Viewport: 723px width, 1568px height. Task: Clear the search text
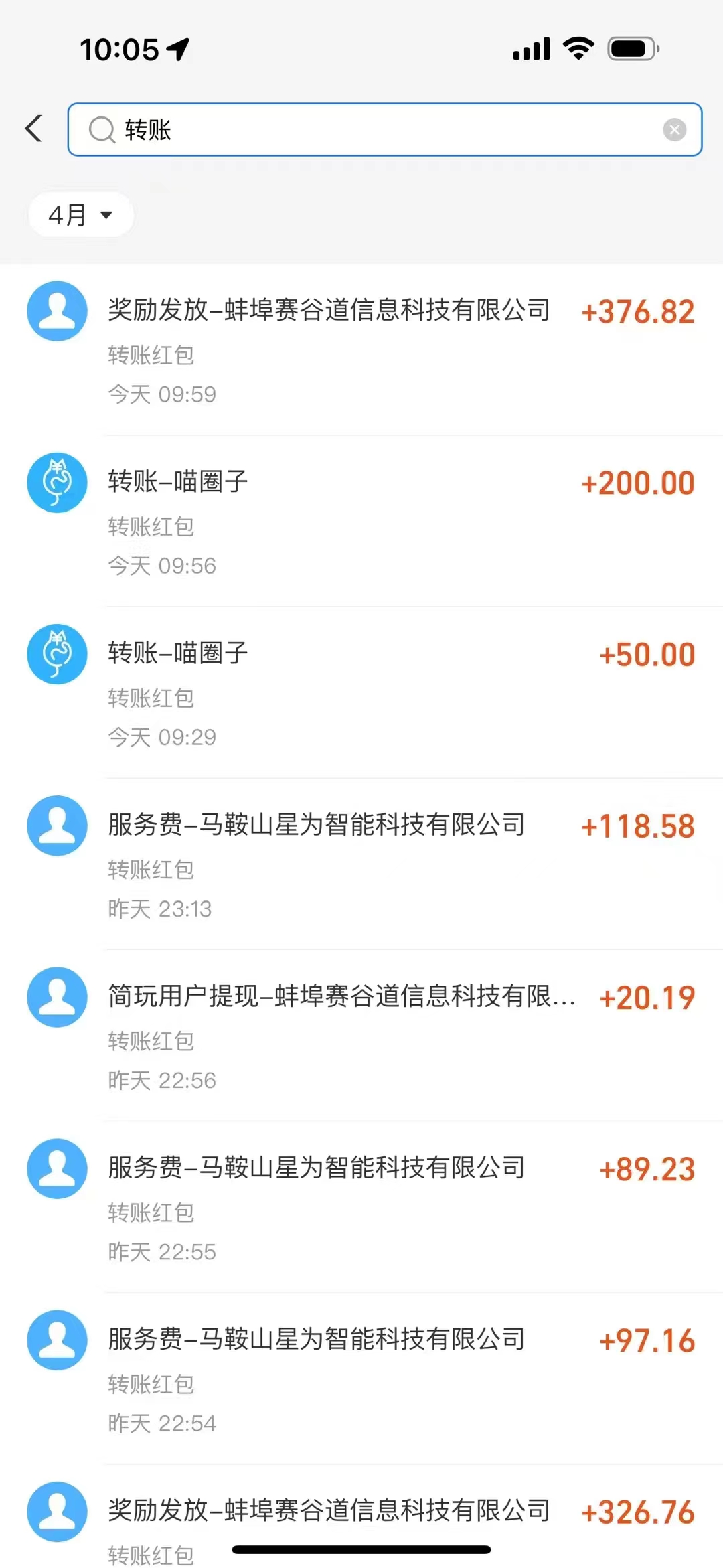(x=674, y=129)
